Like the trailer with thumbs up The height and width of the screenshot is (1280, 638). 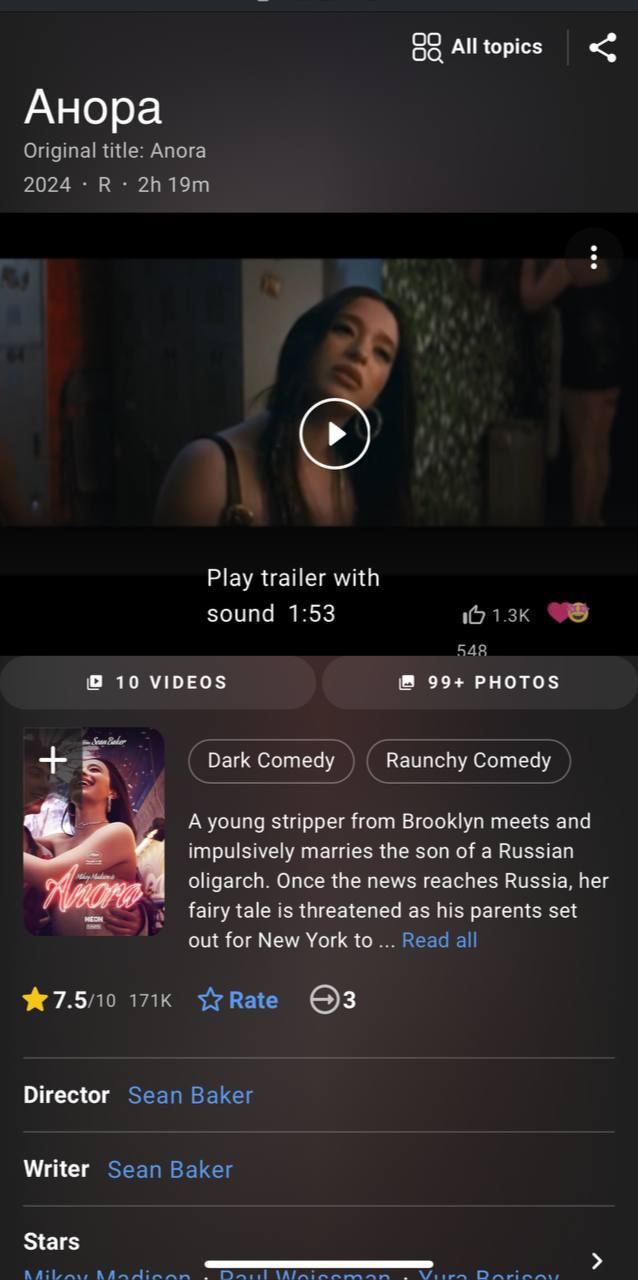coord(474,615)
